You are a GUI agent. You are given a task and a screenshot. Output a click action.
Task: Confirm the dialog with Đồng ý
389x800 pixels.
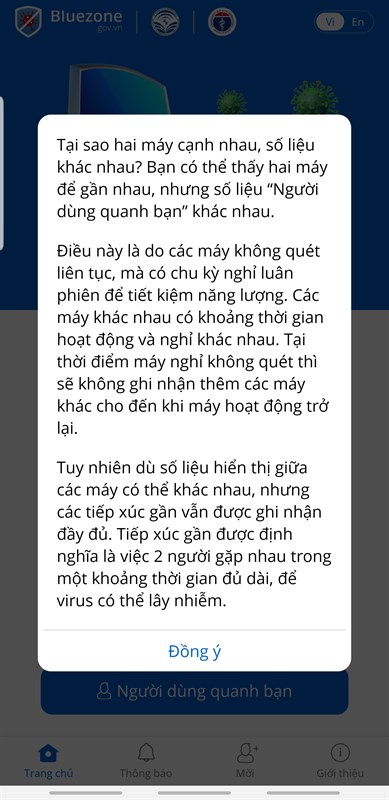click(x=194, y=652)
